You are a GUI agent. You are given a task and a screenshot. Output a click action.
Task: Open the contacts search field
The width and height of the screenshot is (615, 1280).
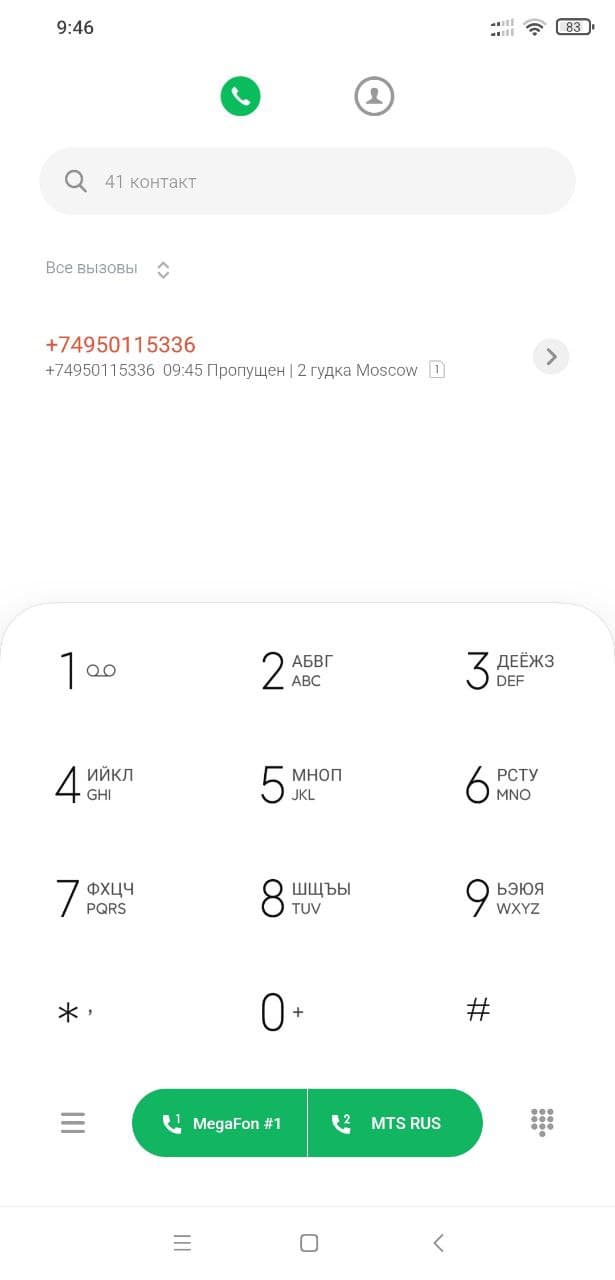[x=307, y=181]
